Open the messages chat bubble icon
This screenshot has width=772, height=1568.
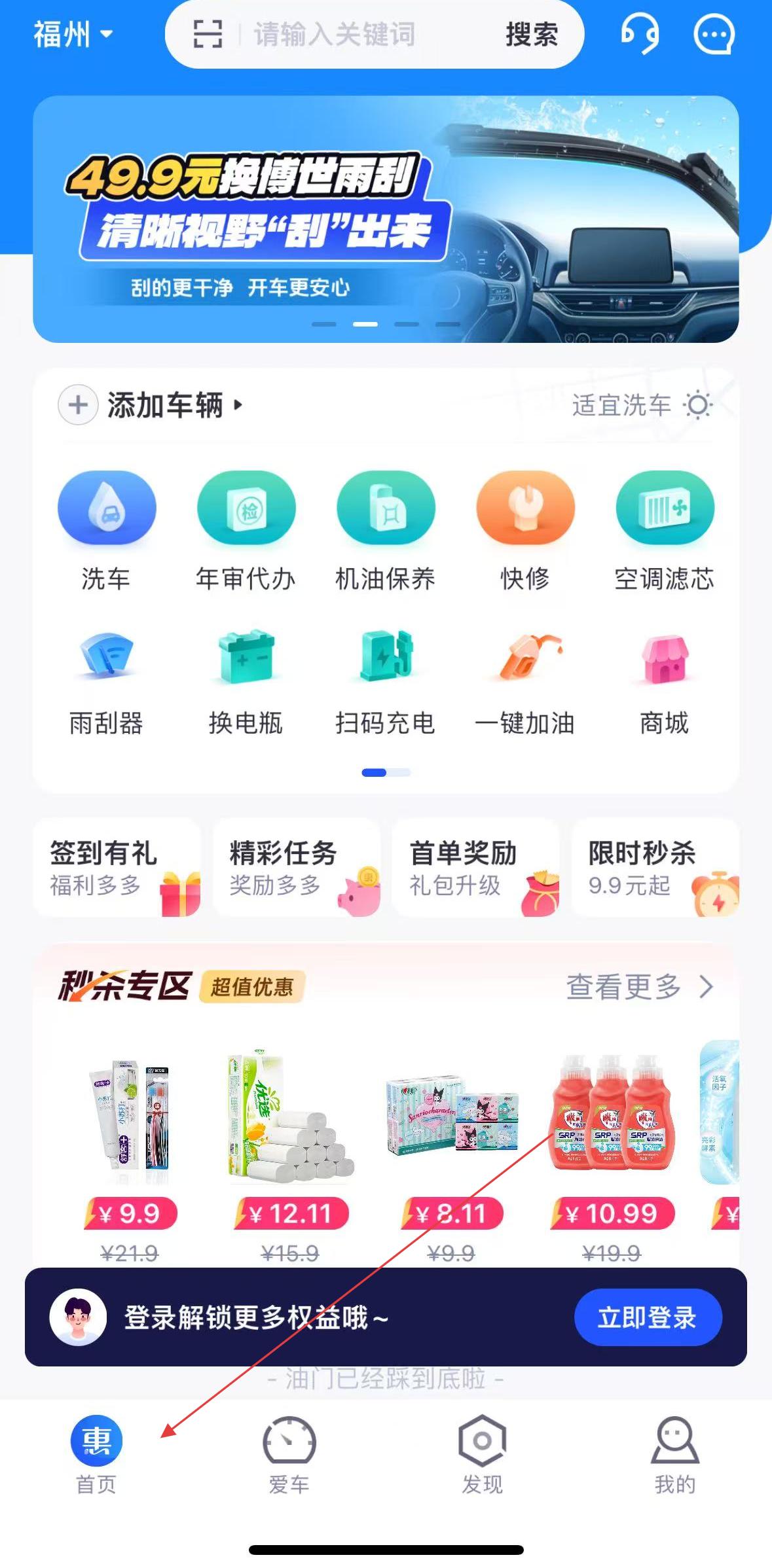(714, 34)
